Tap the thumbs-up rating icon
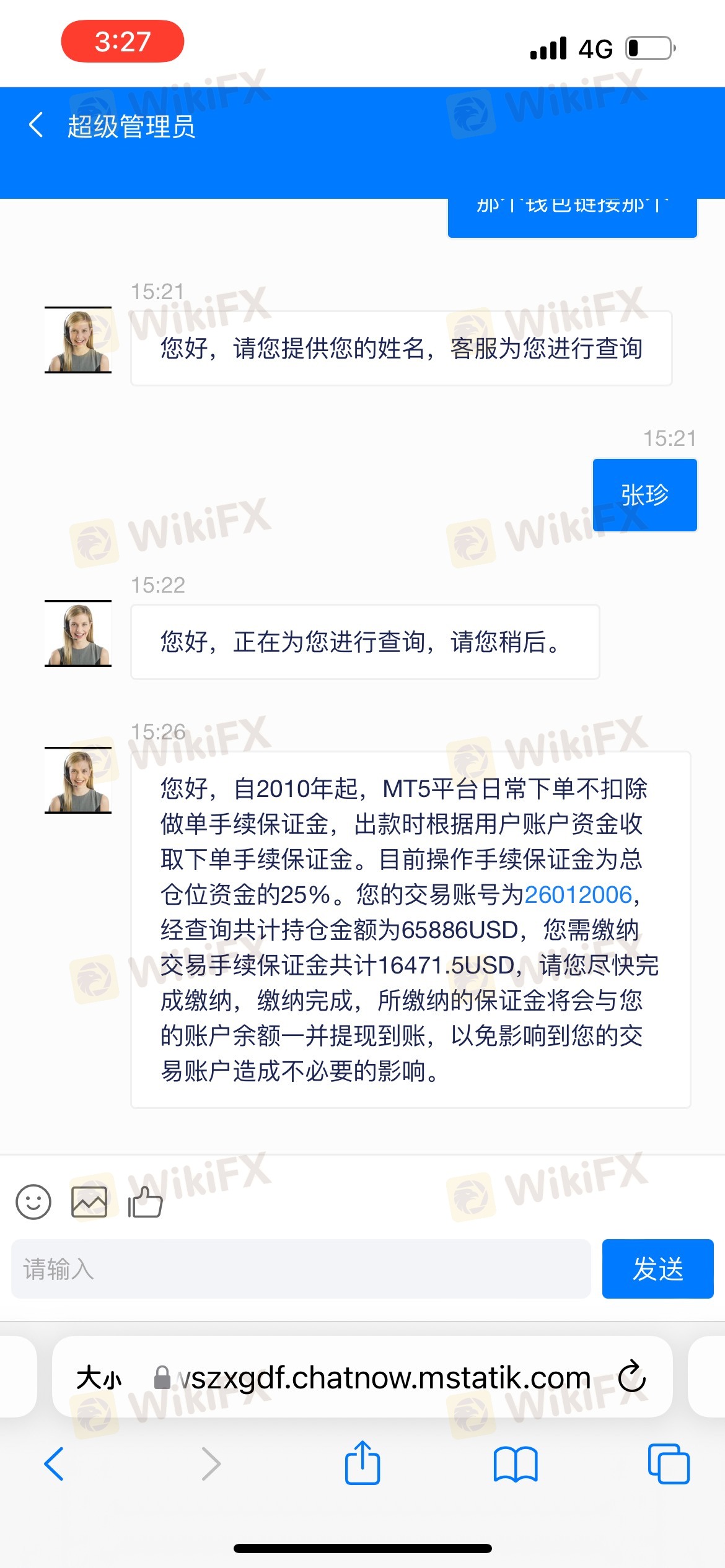Viewport: 725px width, 1568px height. (145, 1202)
